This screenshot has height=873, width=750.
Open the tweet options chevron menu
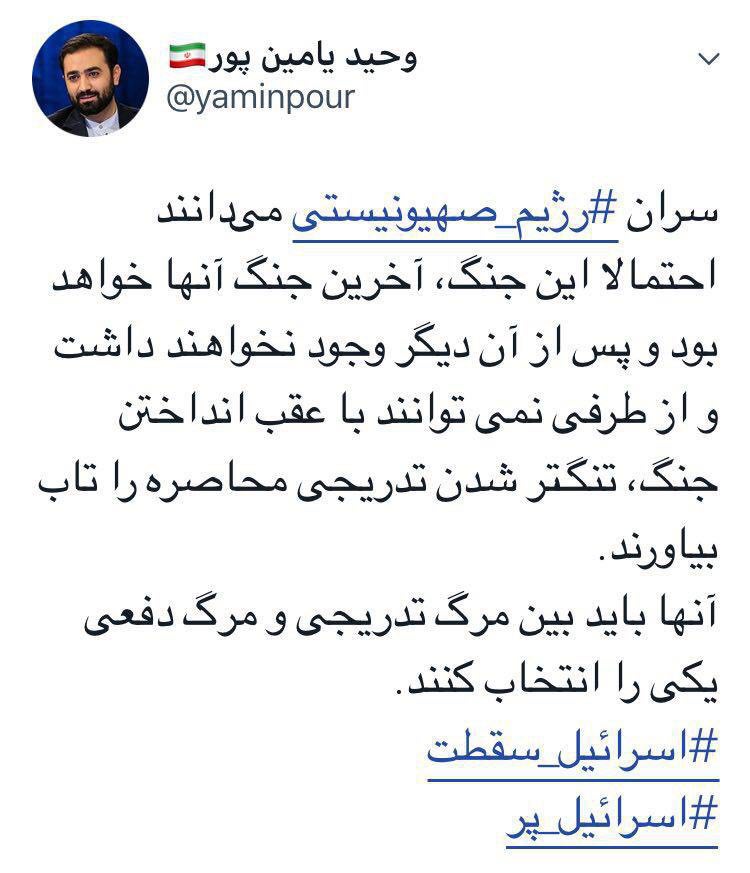click(708, 59)
